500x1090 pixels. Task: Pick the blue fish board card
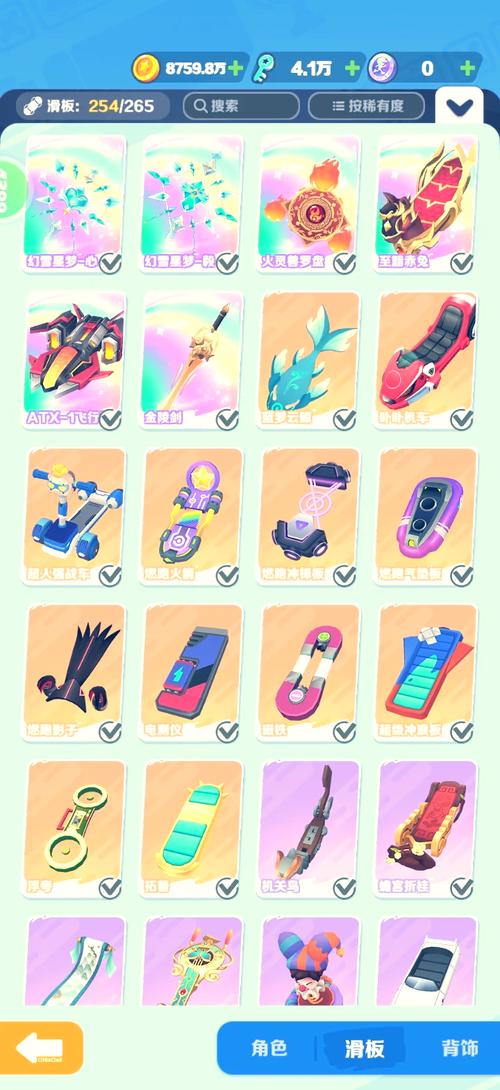309,360
